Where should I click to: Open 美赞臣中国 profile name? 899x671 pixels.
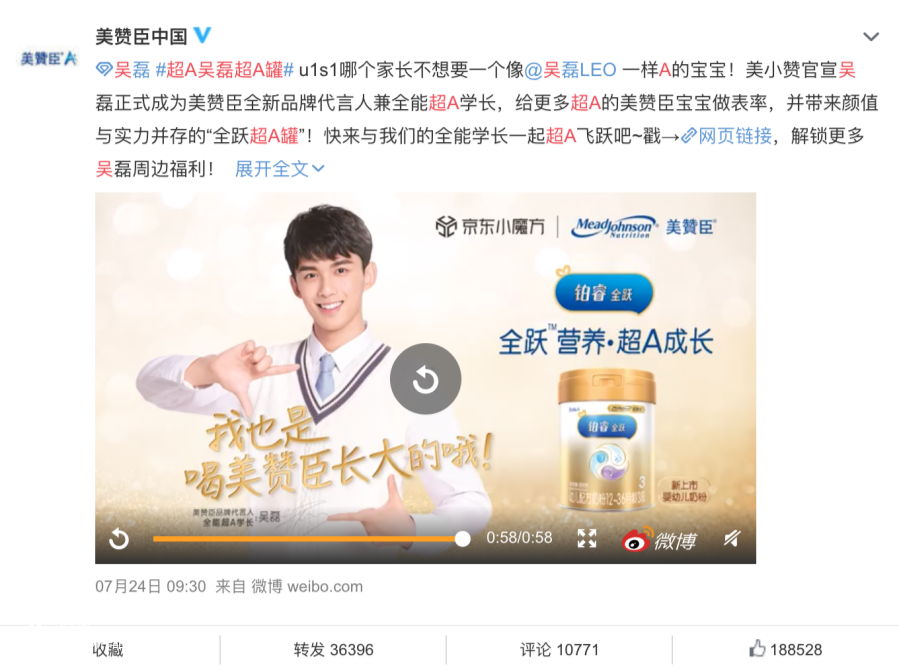[141, 36]
